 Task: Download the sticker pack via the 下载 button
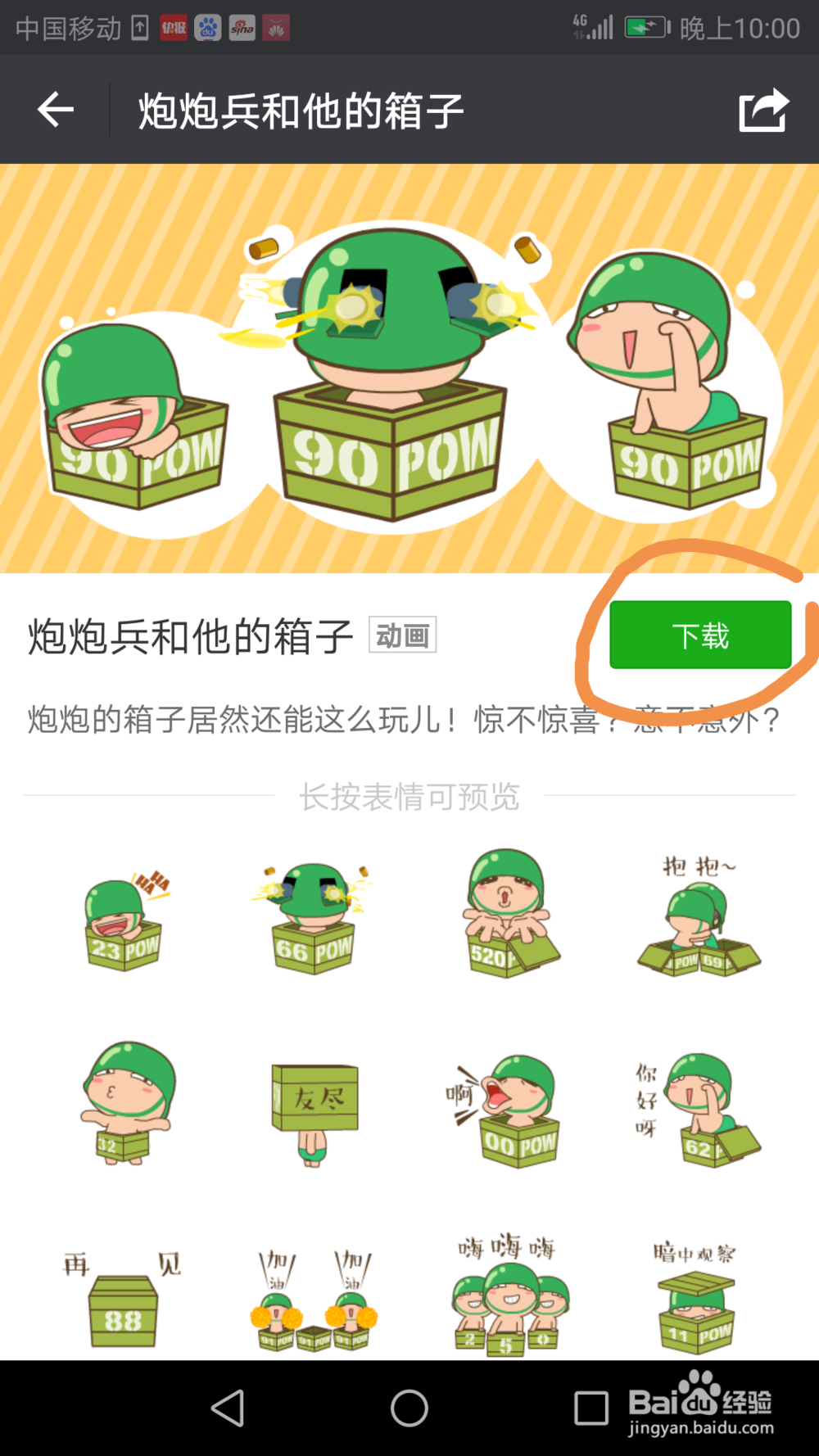tap(700, 635)
